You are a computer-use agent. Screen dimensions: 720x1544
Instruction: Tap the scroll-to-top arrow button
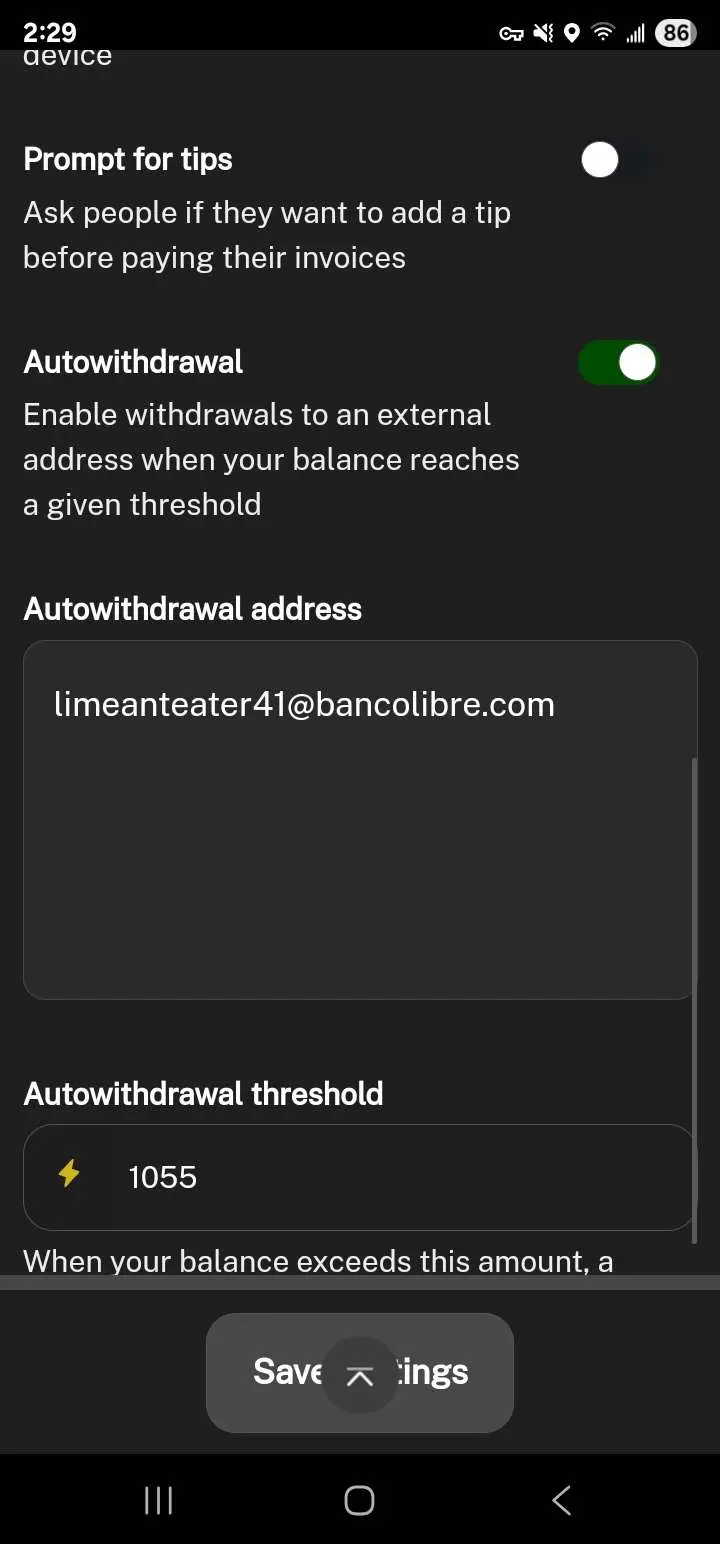coord(359,1376)
